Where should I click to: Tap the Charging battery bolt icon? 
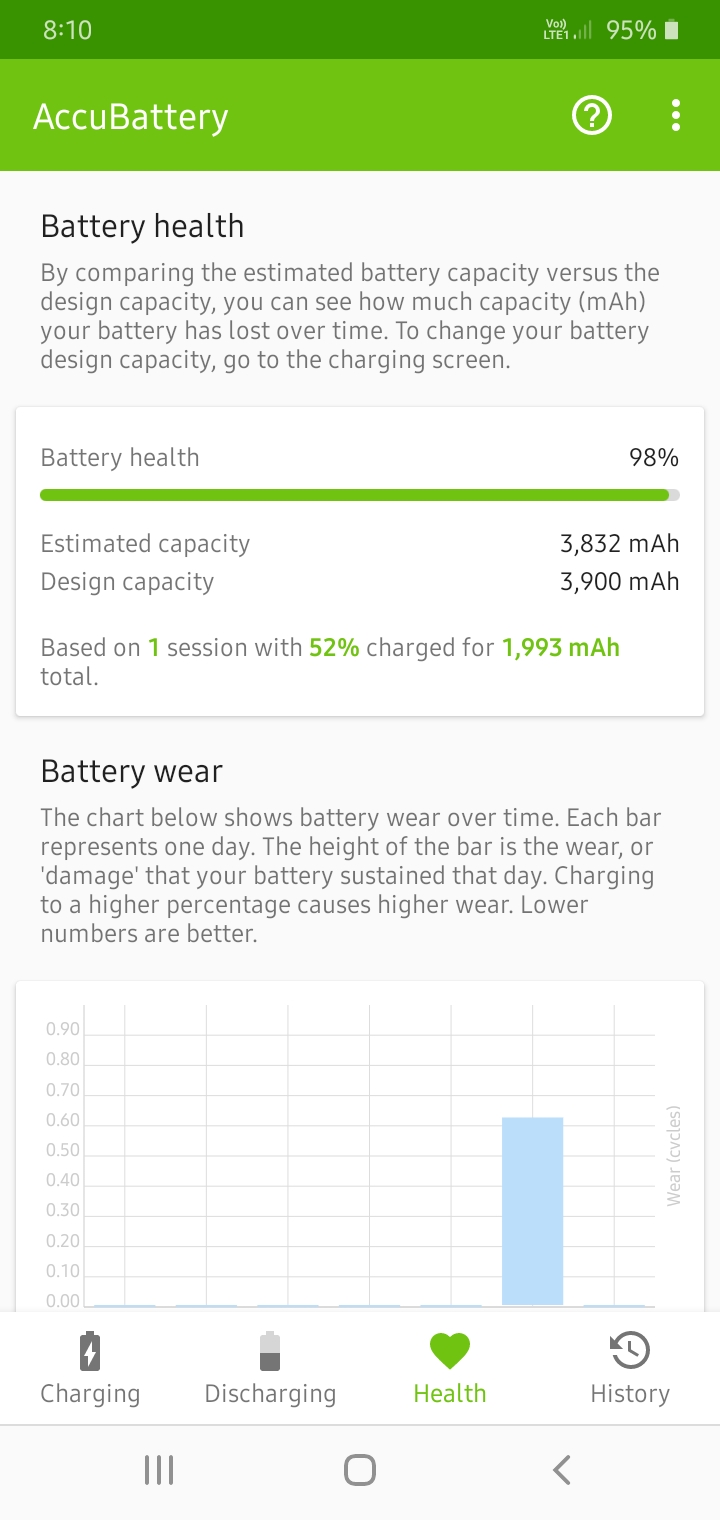pos(89,1349)
